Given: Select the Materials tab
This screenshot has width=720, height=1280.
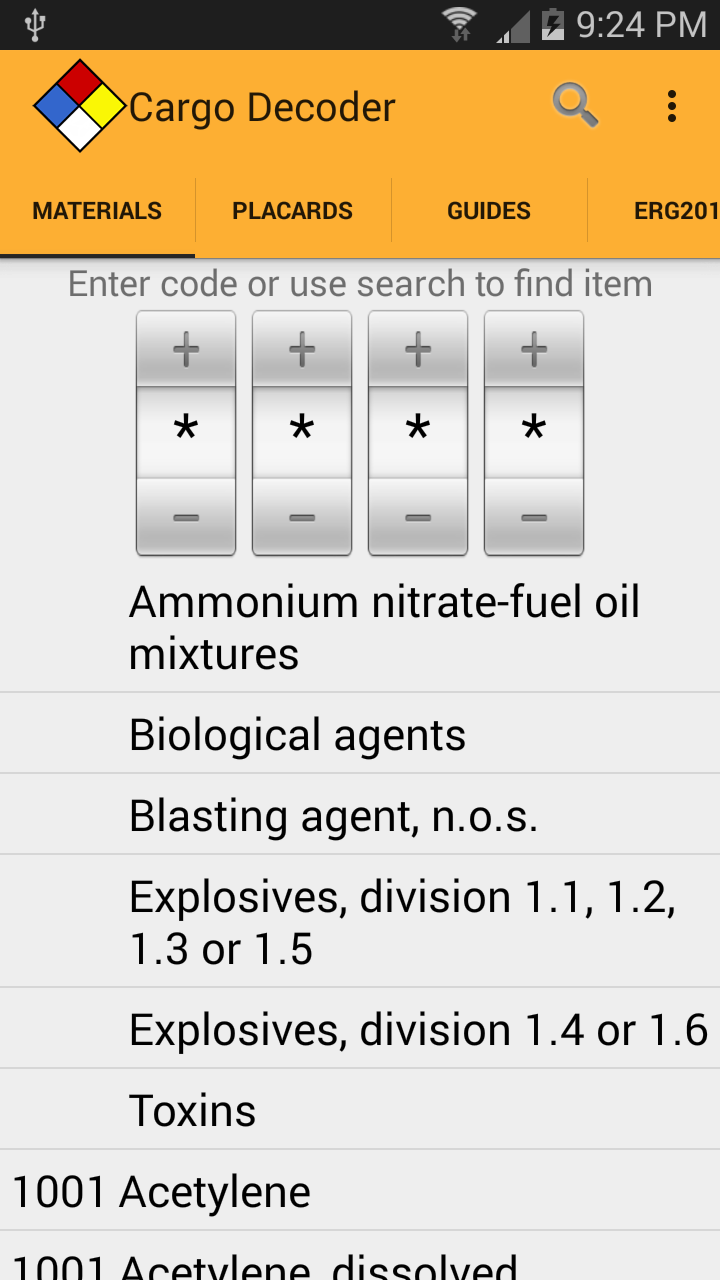Looking at the screenshot, I should 97,211.
